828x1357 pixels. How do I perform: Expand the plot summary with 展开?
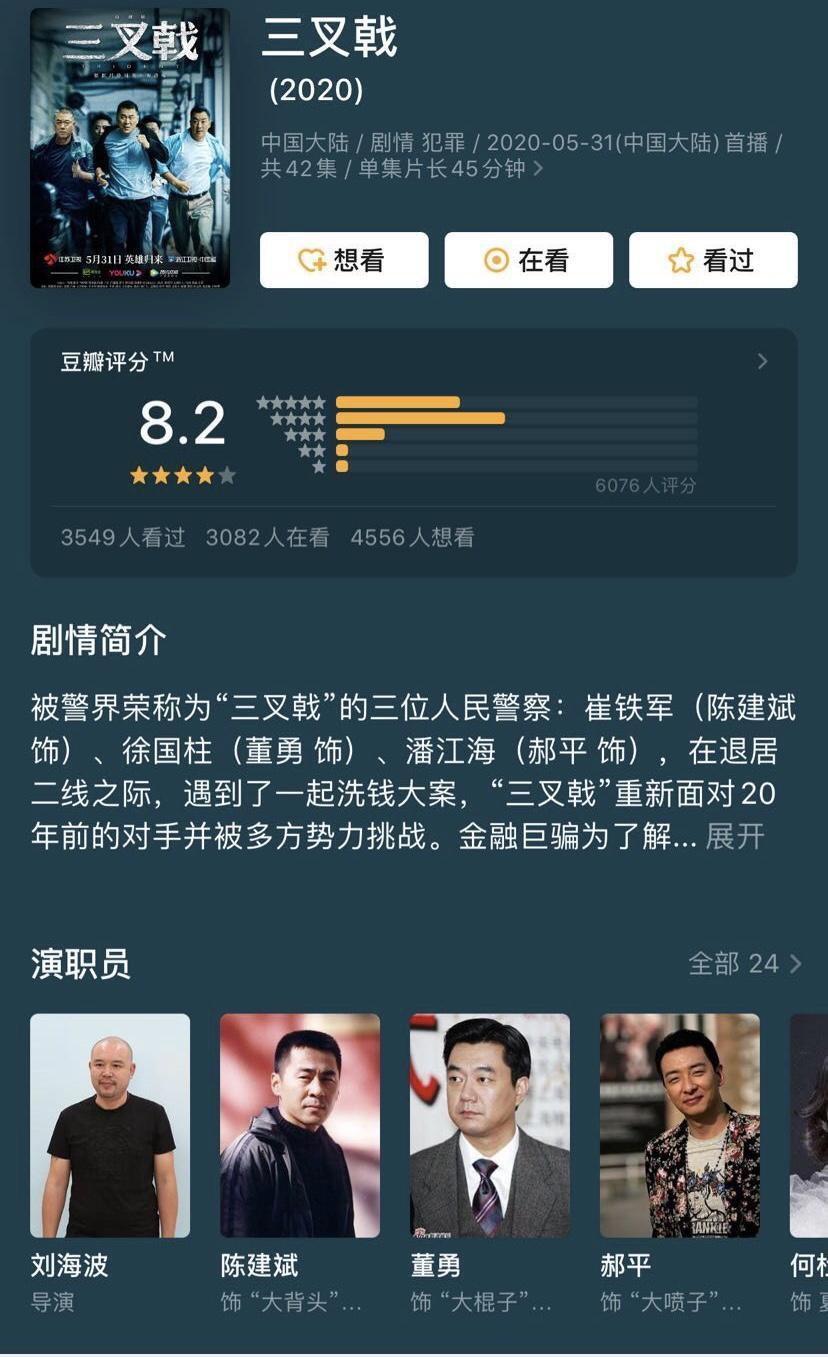(734, 836)
